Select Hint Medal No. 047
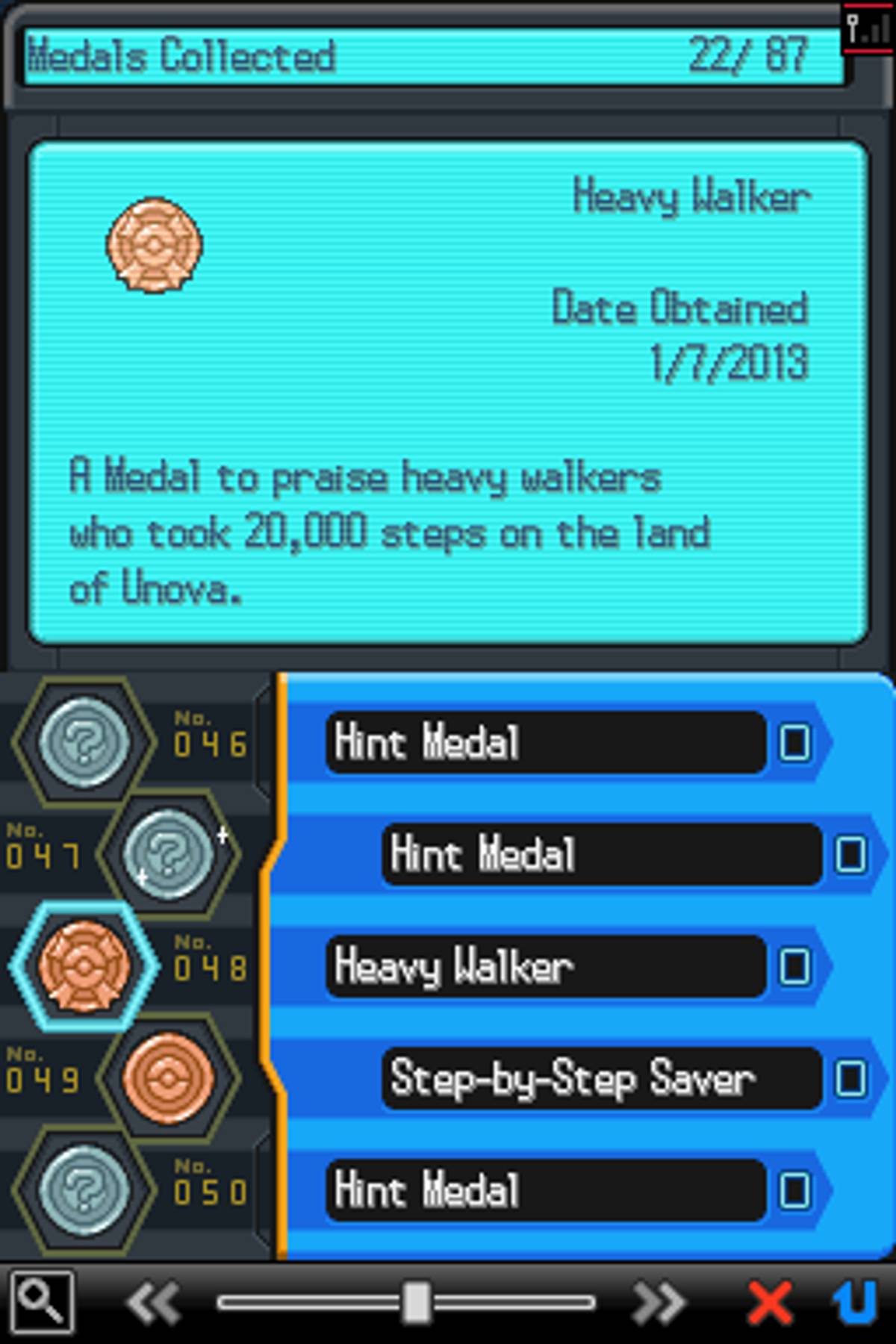The height and width of the screenshot is (1344, 896). tap(601, 854)
